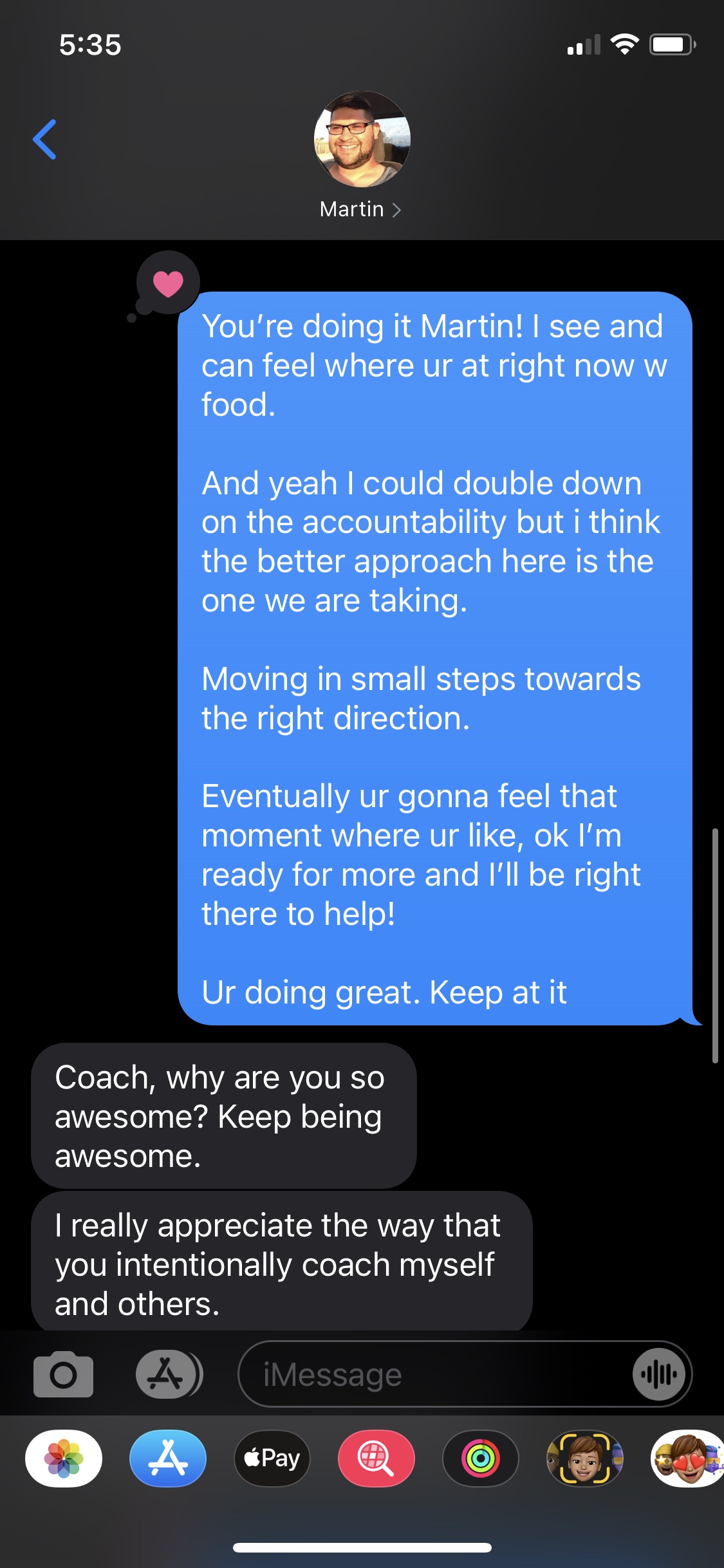Open the camera to attach a photo

coord(63,1374)
